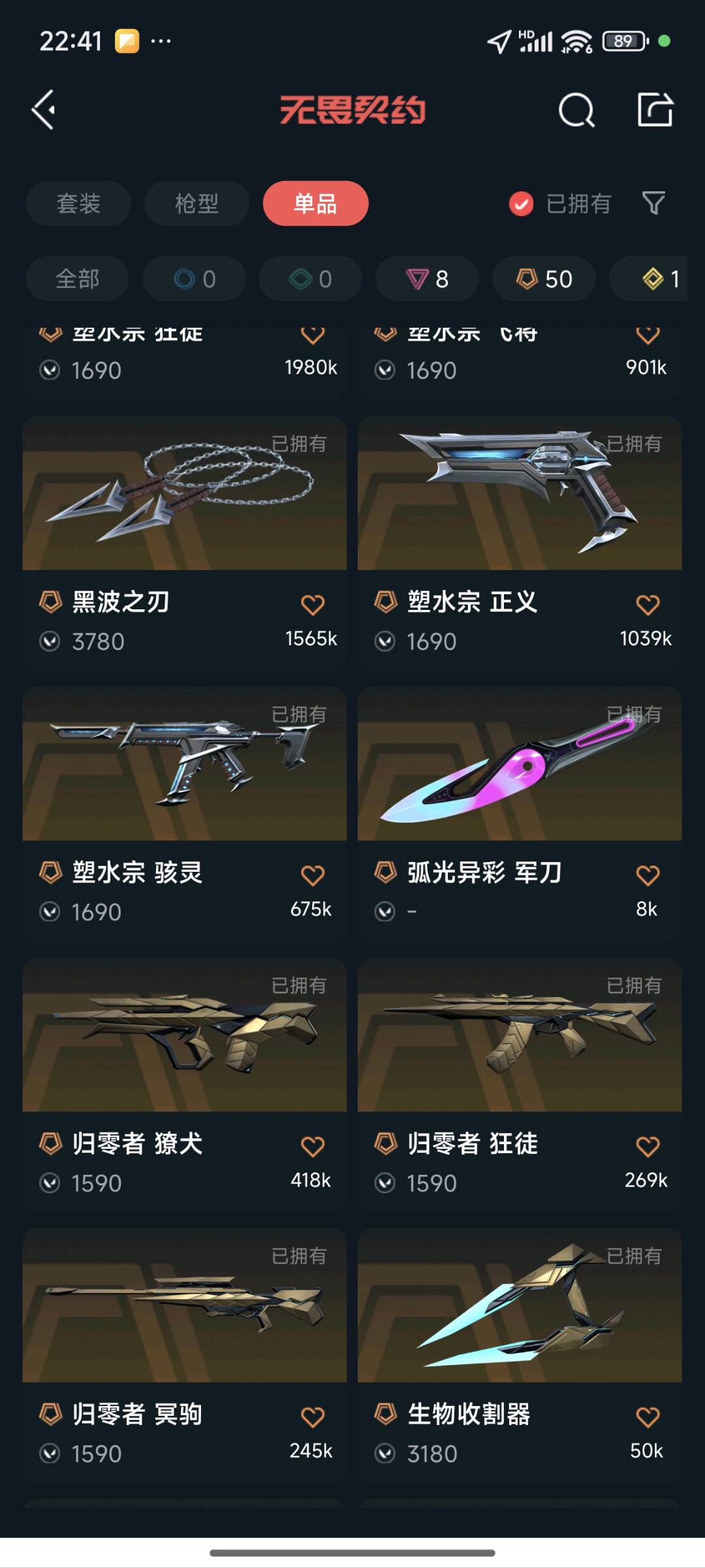705x1568 pixels.
Task: Open the 归零者 冥驹 skin card
Action: [185, 1354]
